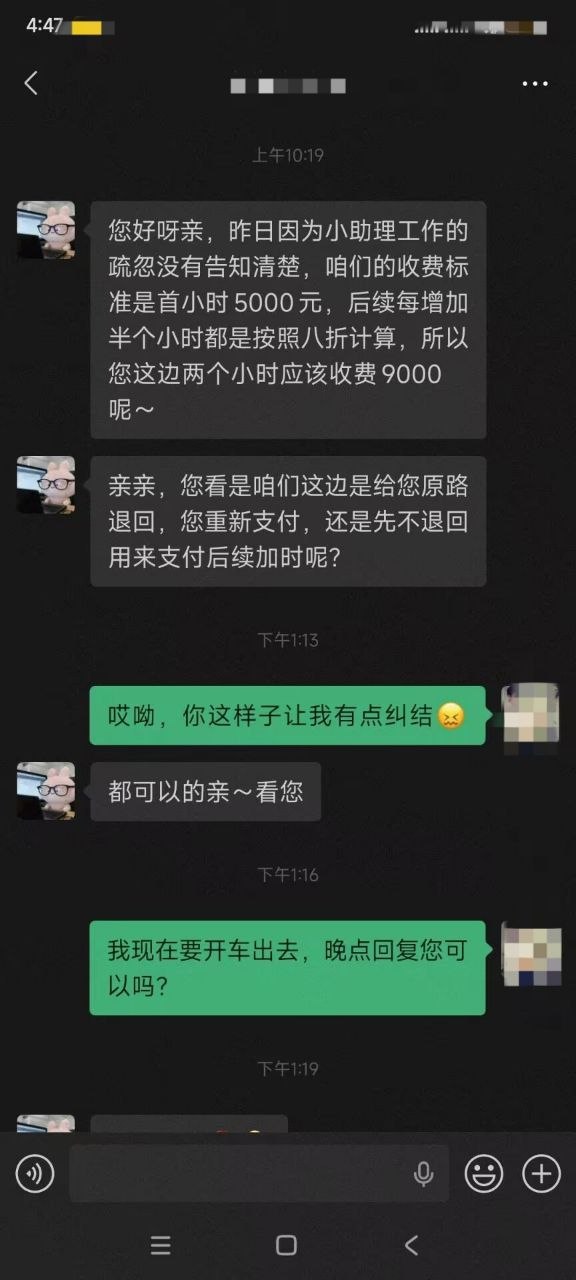This screenshot has height=1280, width=576.
Task: Tap the microphone dictation icon
Action: pos(424,1174)
